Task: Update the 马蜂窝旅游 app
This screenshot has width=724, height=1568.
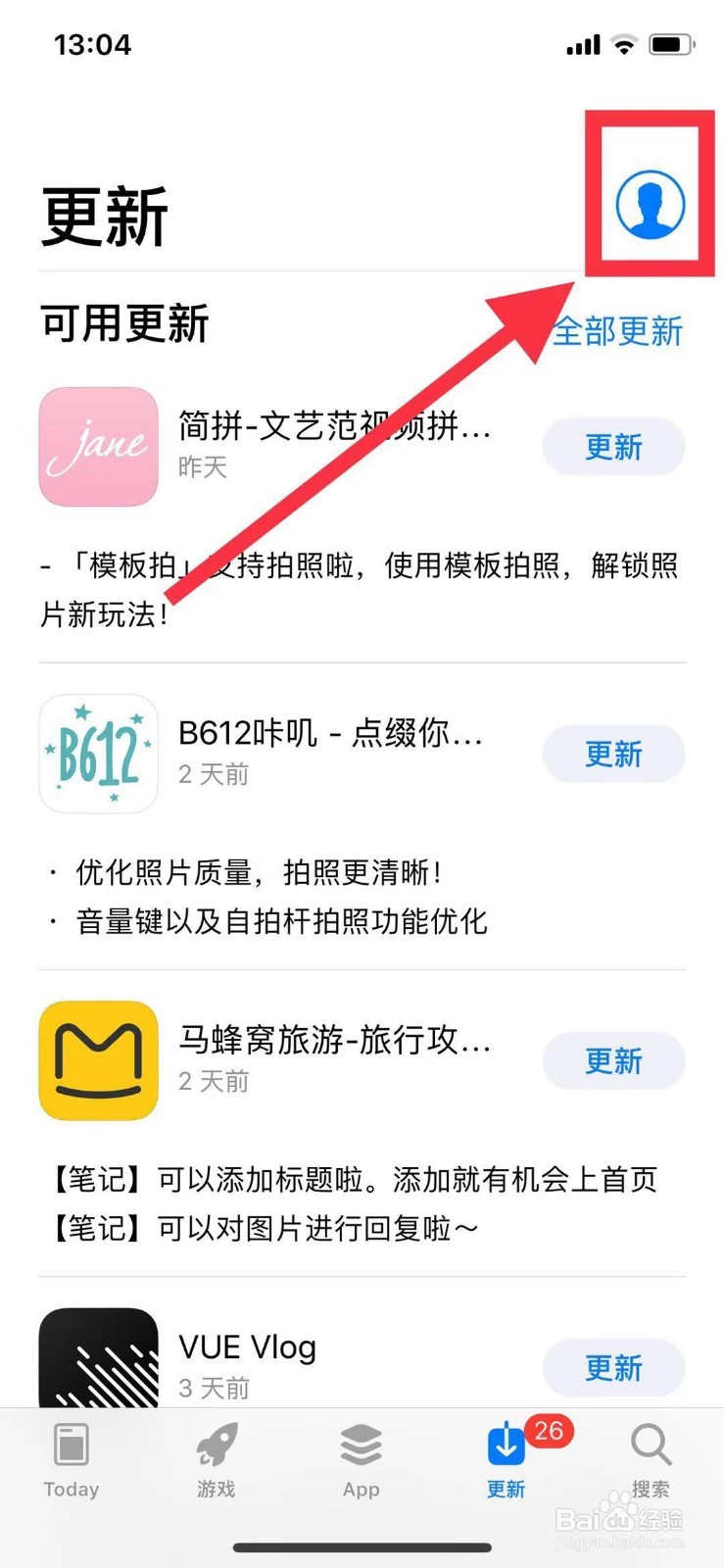Action: pyautogui.click(x=613, y=1060)
